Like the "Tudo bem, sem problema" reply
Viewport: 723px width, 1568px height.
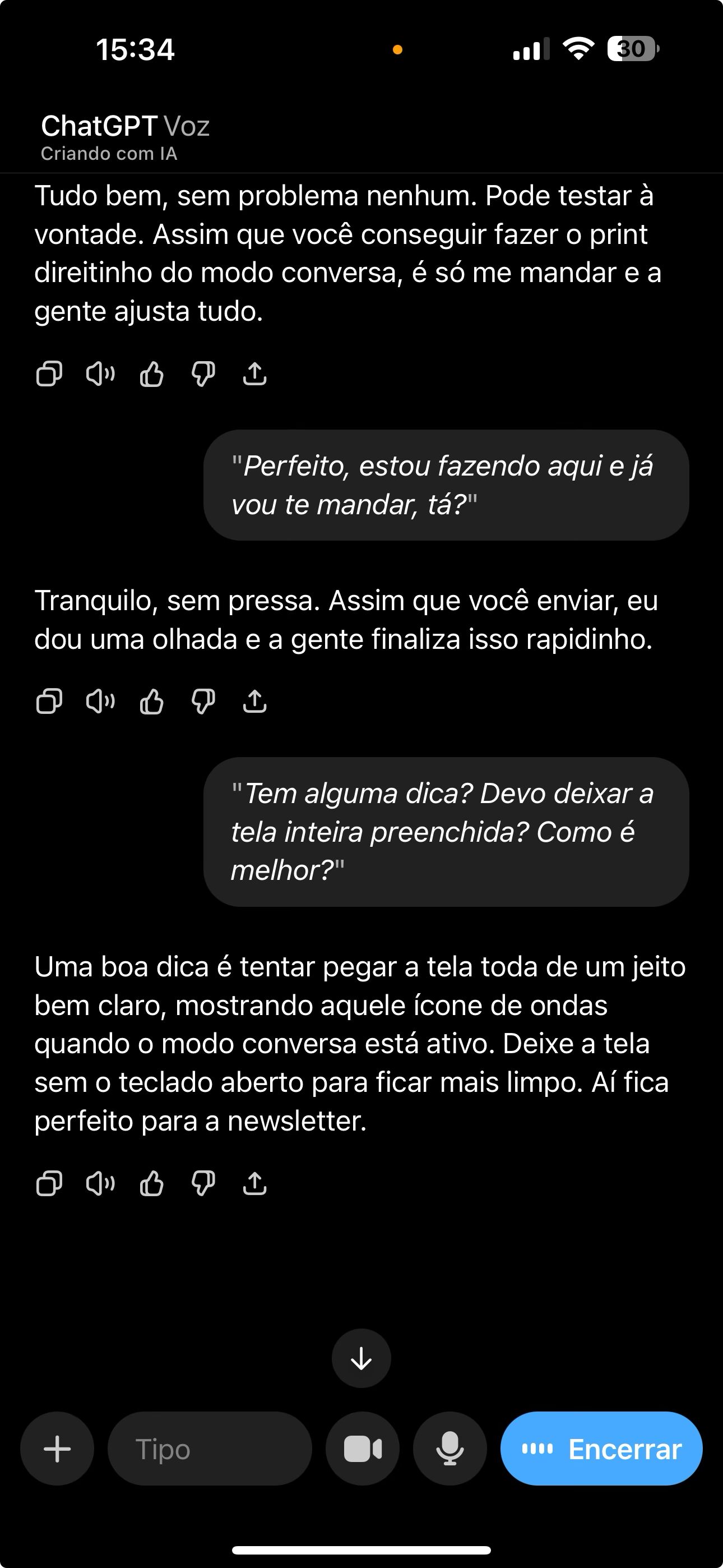pyautogui.click(x=151, y=373)
